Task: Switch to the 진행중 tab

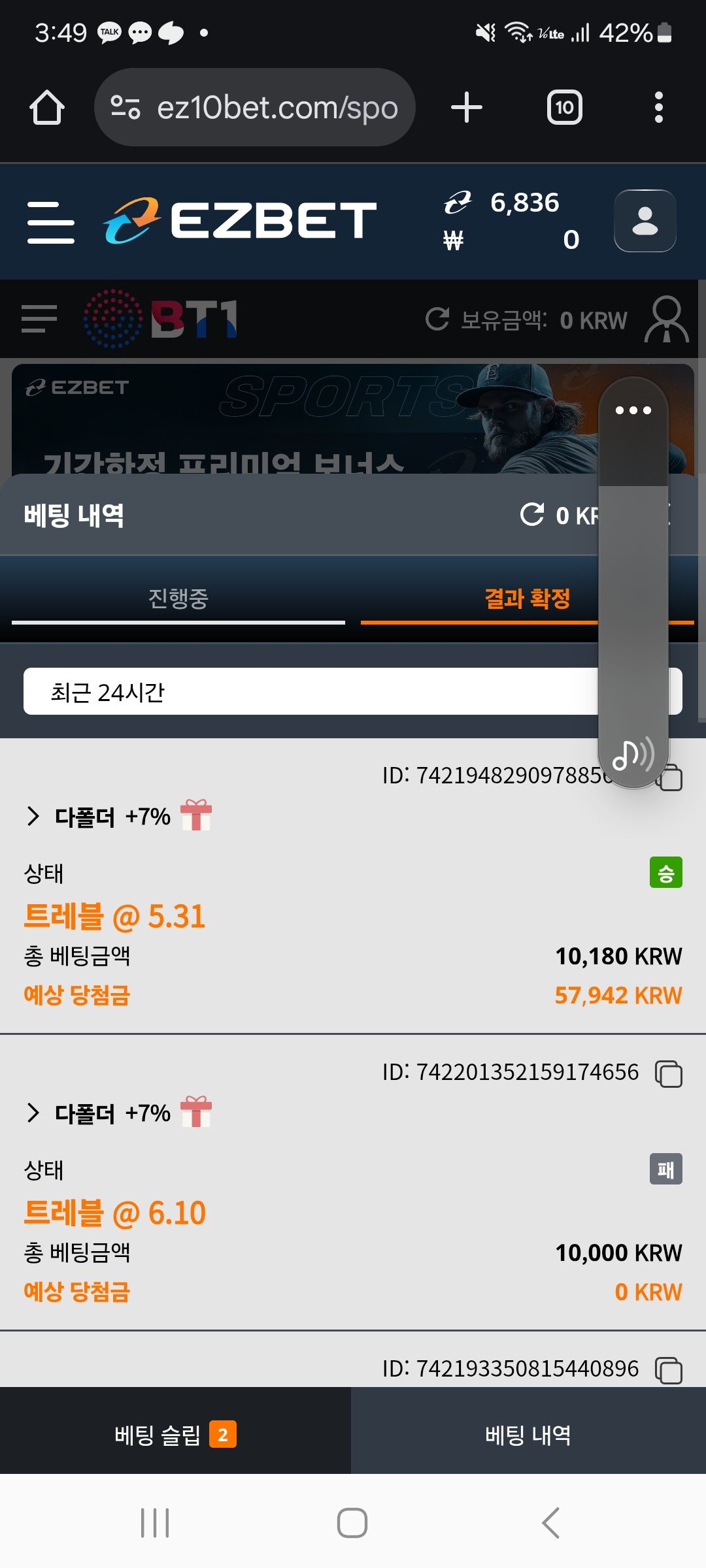Action: (x=178, y=598)
